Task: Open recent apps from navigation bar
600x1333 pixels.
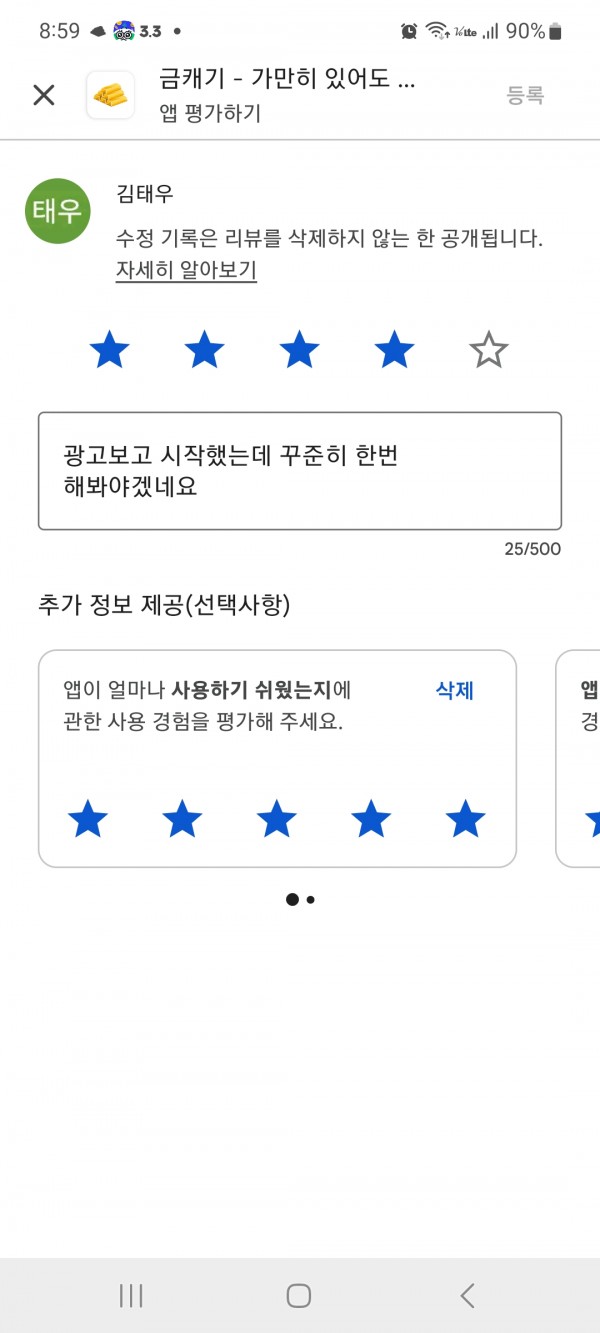Action: tap(131, 1296)
